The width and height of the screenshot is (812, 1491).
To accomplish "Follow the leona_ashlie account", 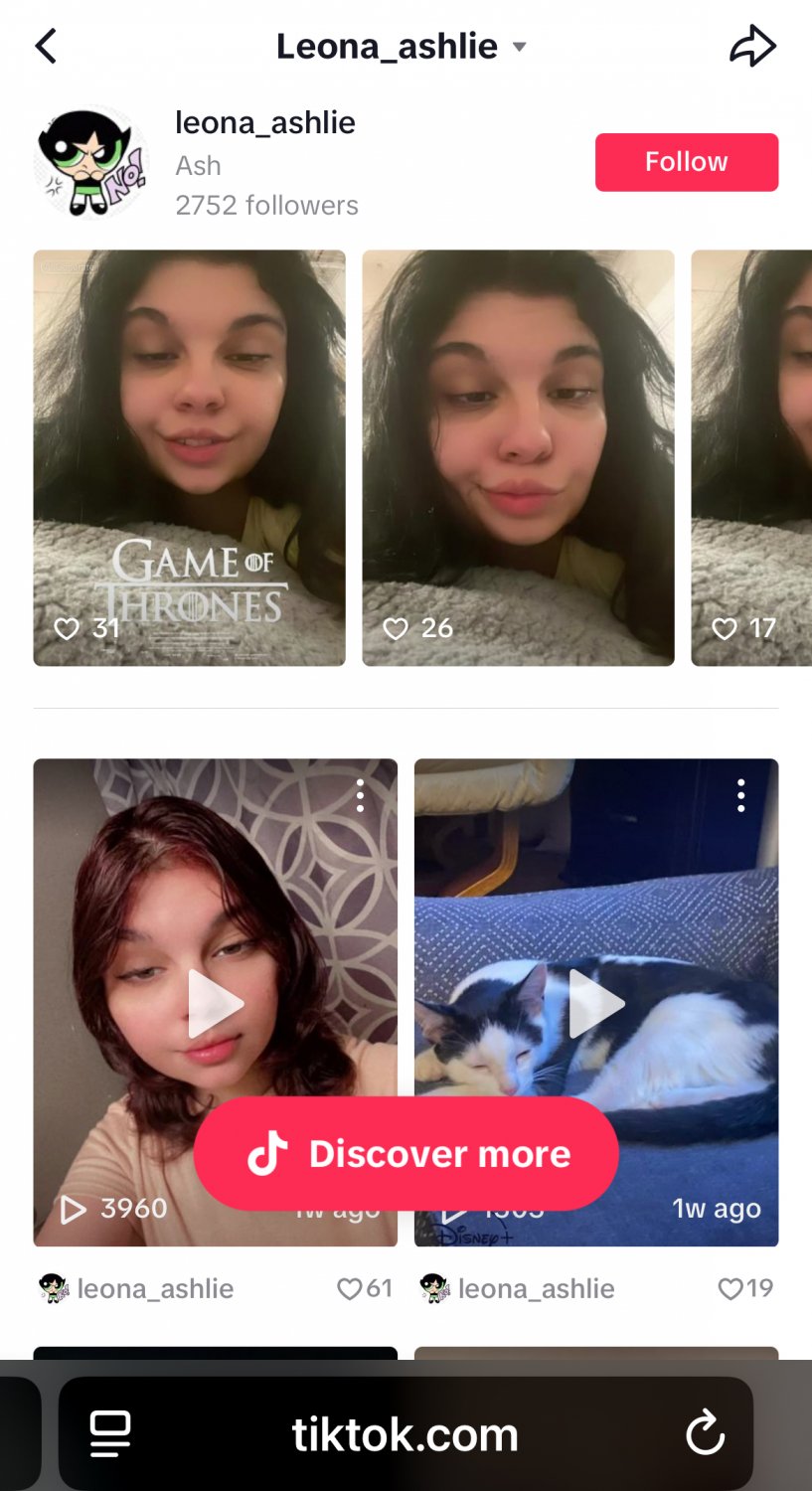I will click(x=686, y=162).
